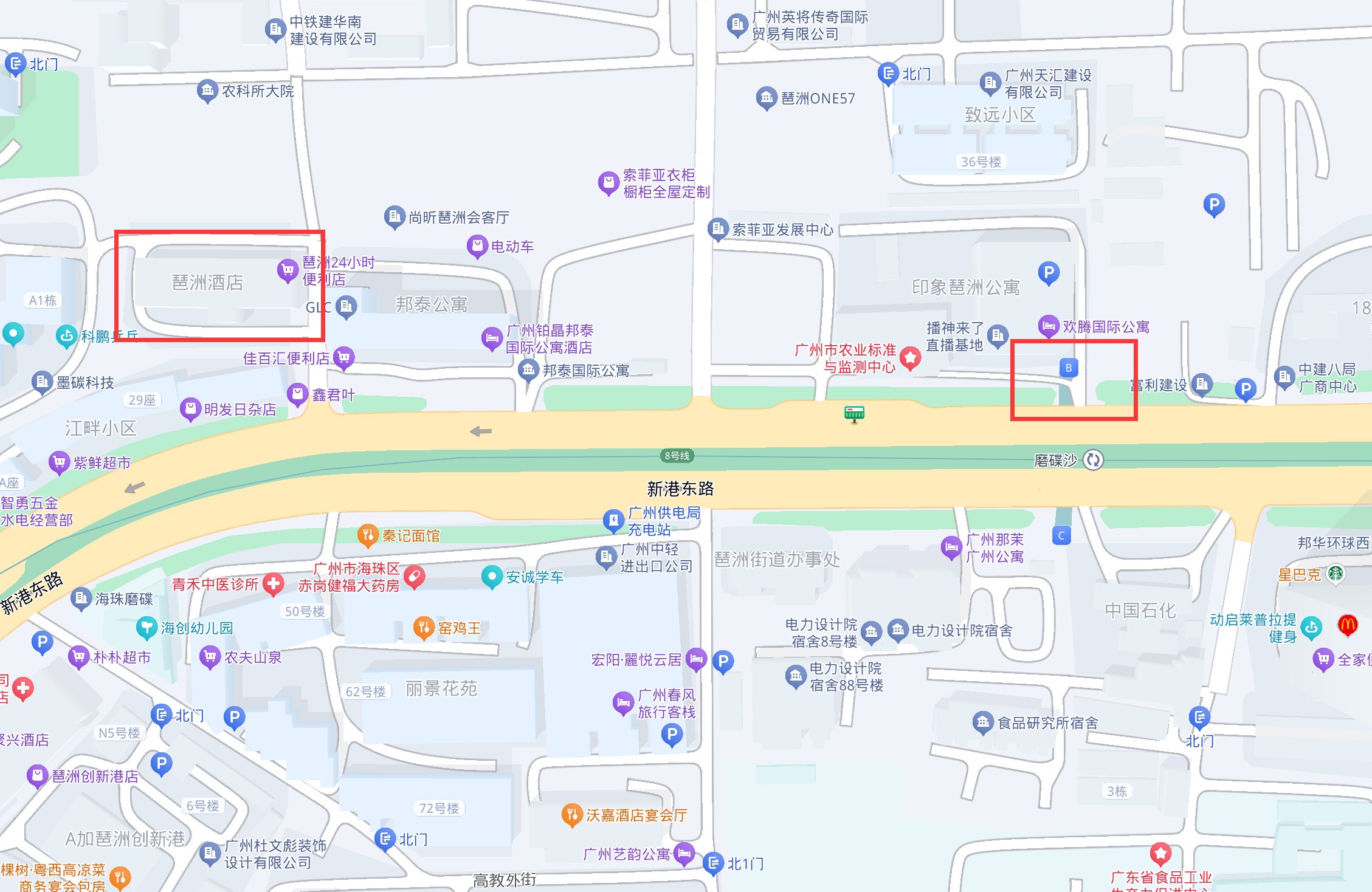Tap parking marker inside 印象琶洲公寓
The width and height of the screenshot is (1372, 892).
(x=1049, y=272)
